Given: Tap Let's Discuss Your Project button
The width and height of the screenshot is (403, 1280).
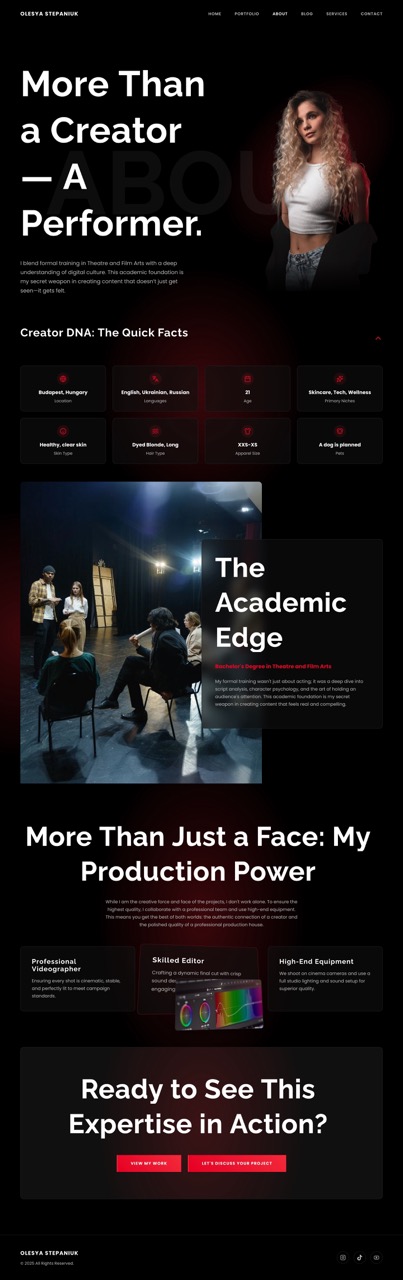Looking at the screenshot, I should point(237,1163).
